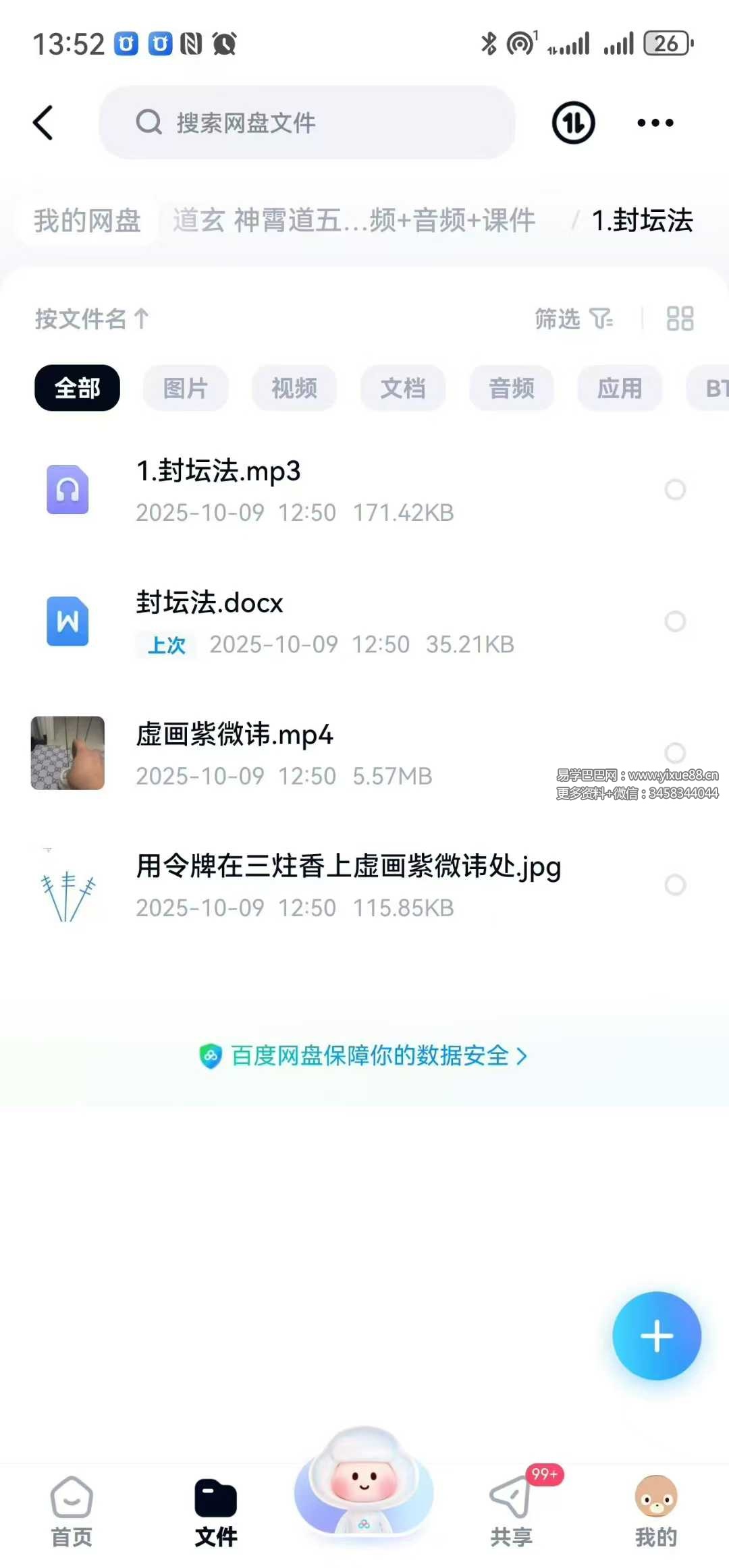
Task: Filter files by 视频
Action: pos(294,388)
